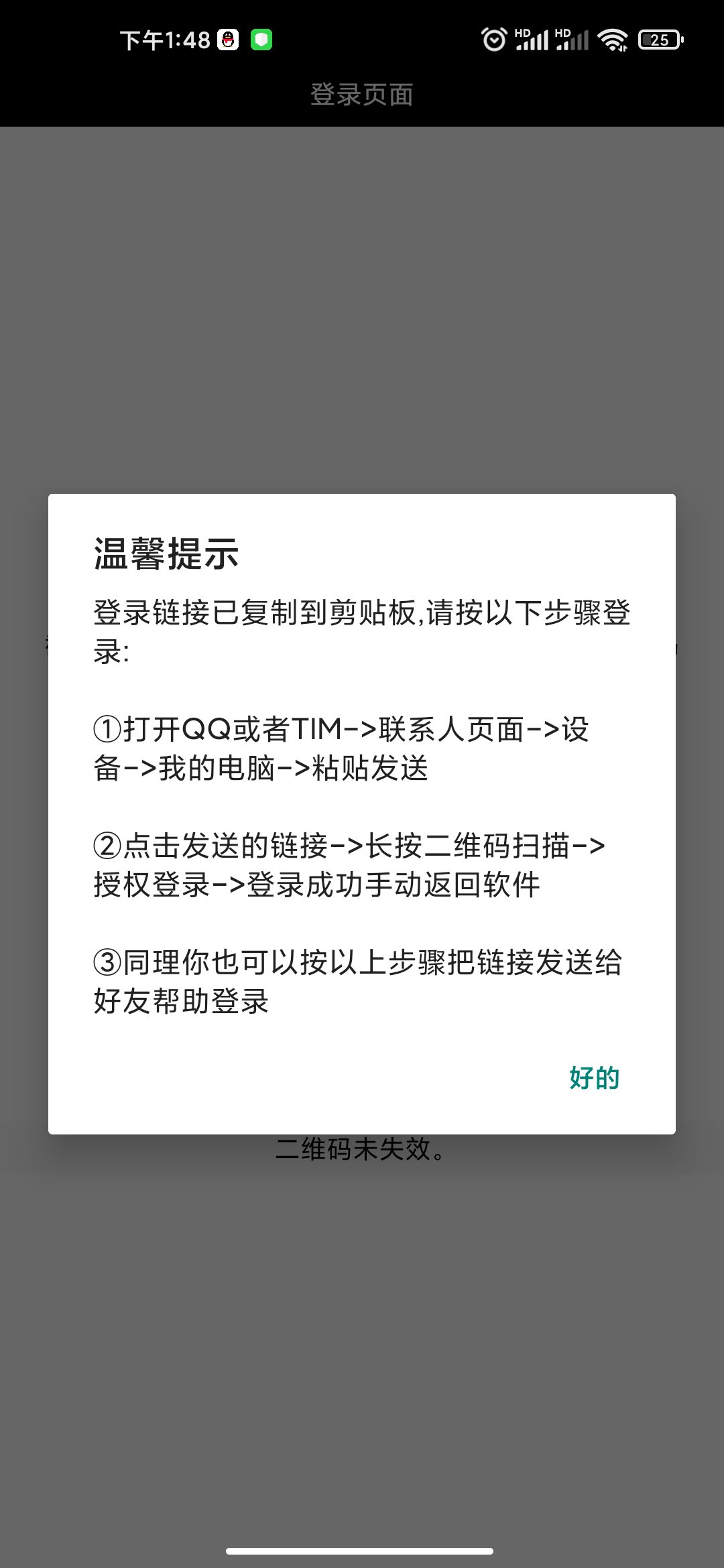Tap the dimmed background above the dialog
The image size is (724, 1568).
(x=362, y=302)
